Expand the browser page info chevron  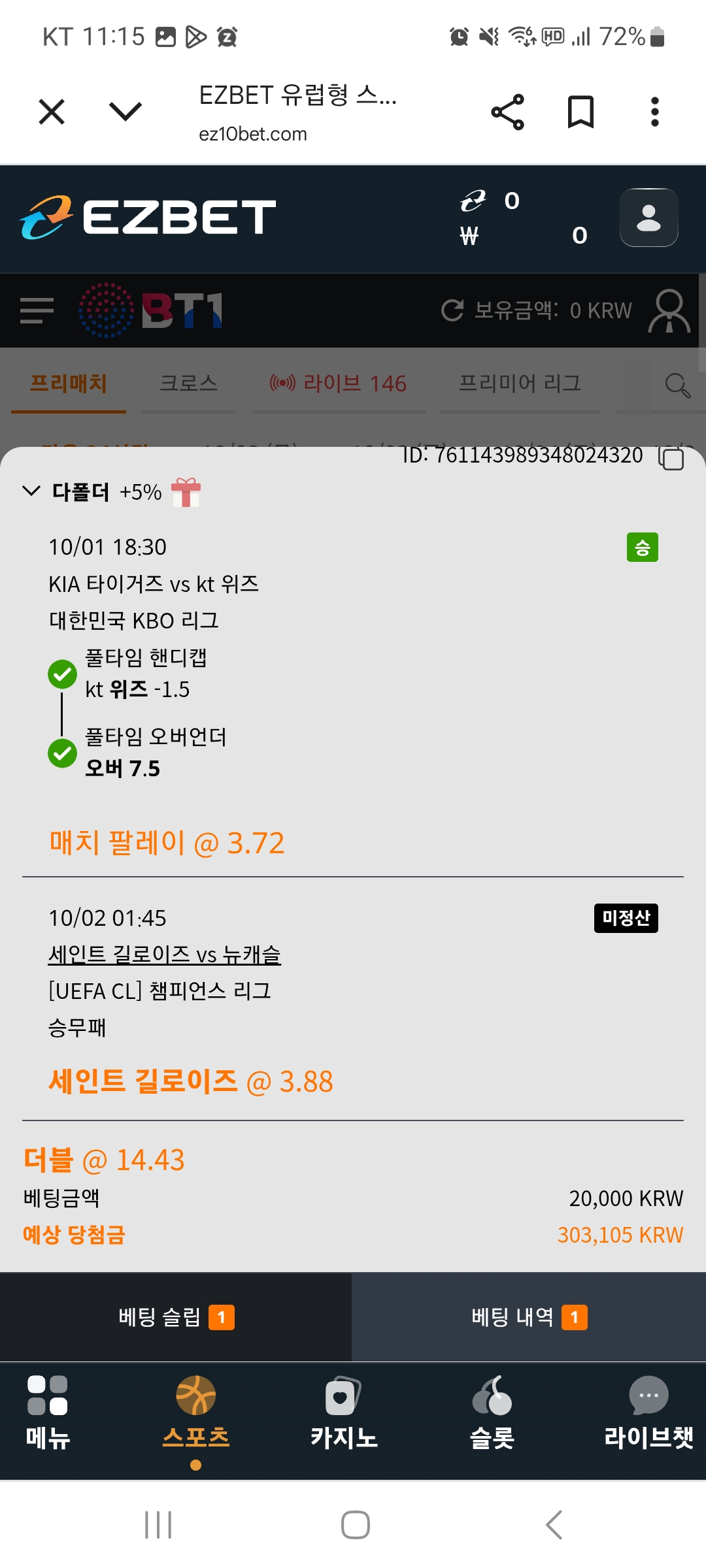126,112
